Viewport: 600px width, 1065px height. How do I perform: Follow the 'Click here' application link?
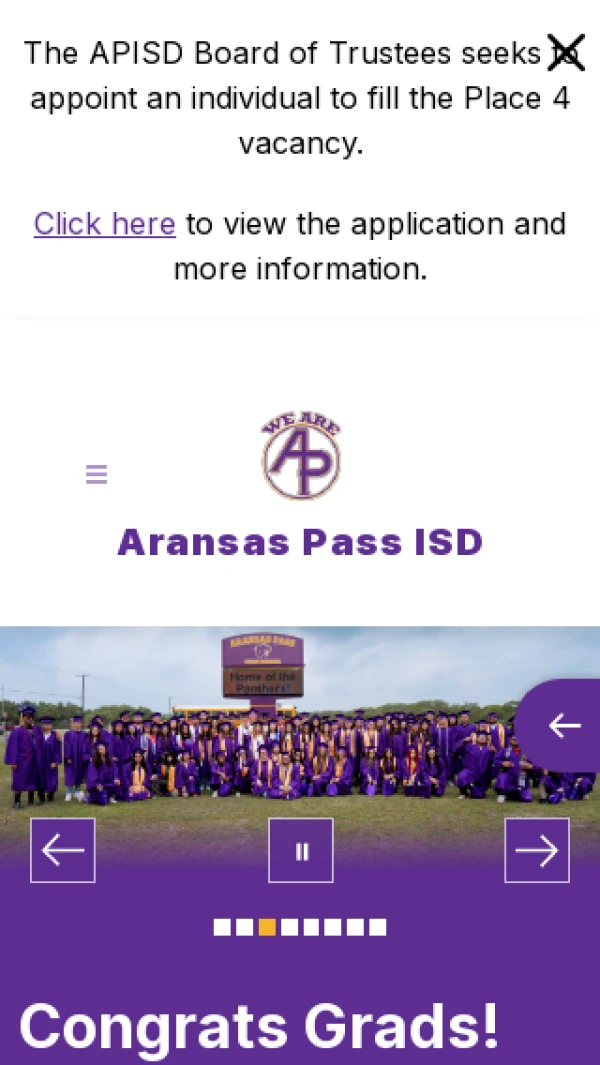point(105,223)
